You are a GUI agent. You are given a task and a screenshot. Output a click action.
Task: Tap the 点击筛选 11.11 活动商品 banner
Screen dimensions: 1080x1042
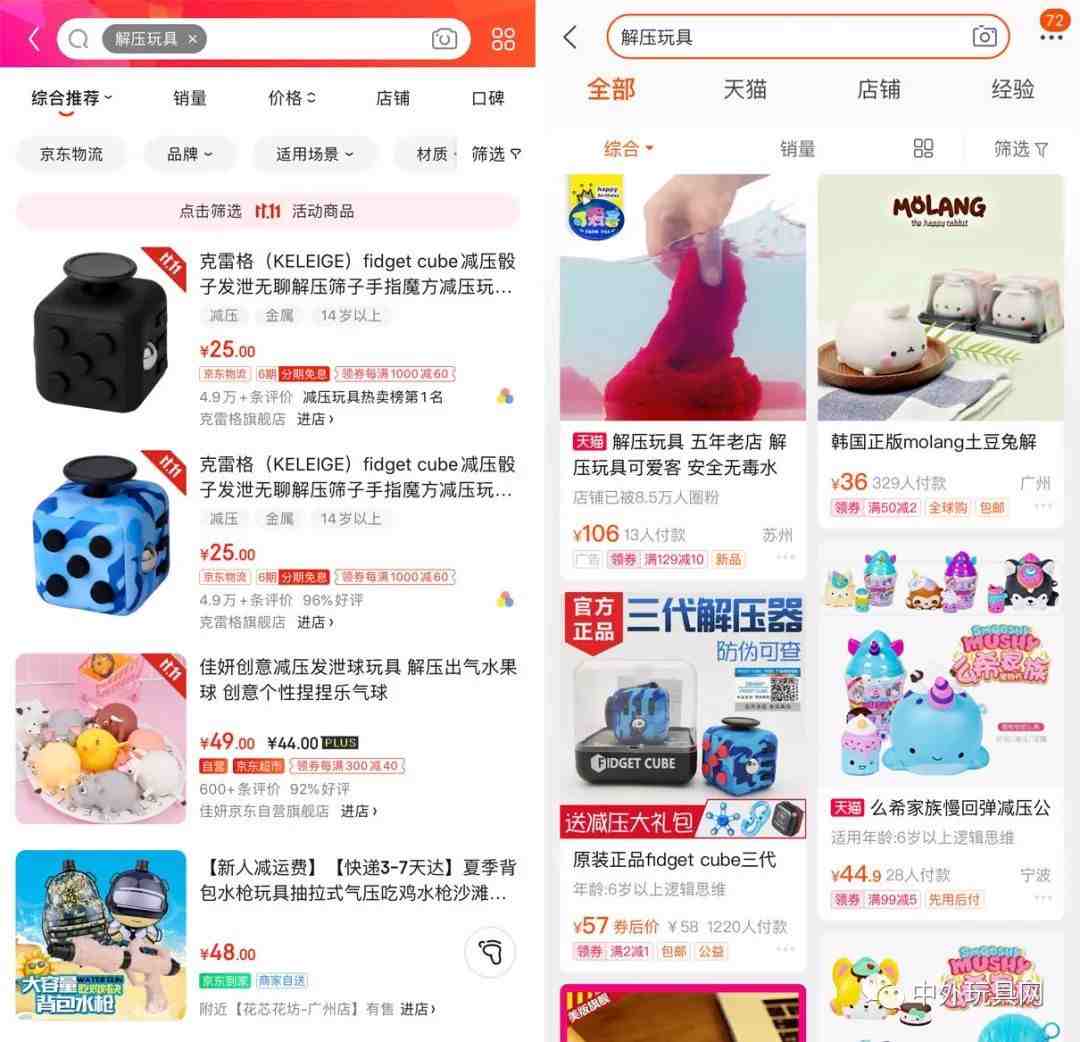pos(267,211)
